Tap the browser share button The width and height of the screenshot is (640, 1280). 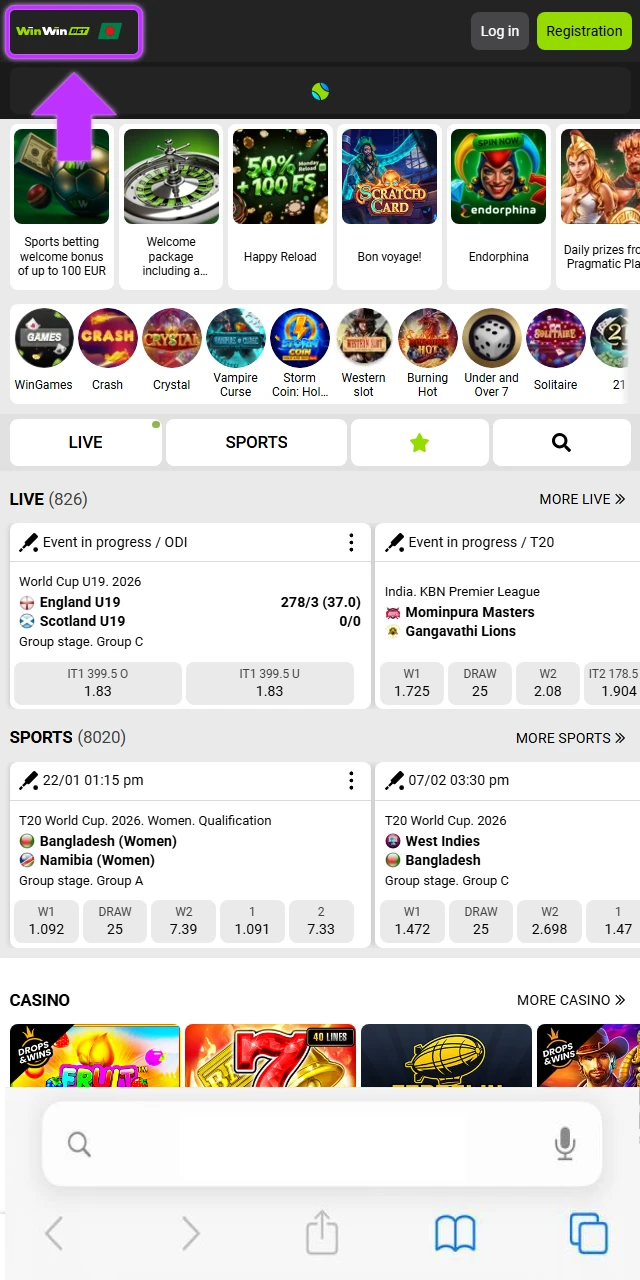point(321,1233)
